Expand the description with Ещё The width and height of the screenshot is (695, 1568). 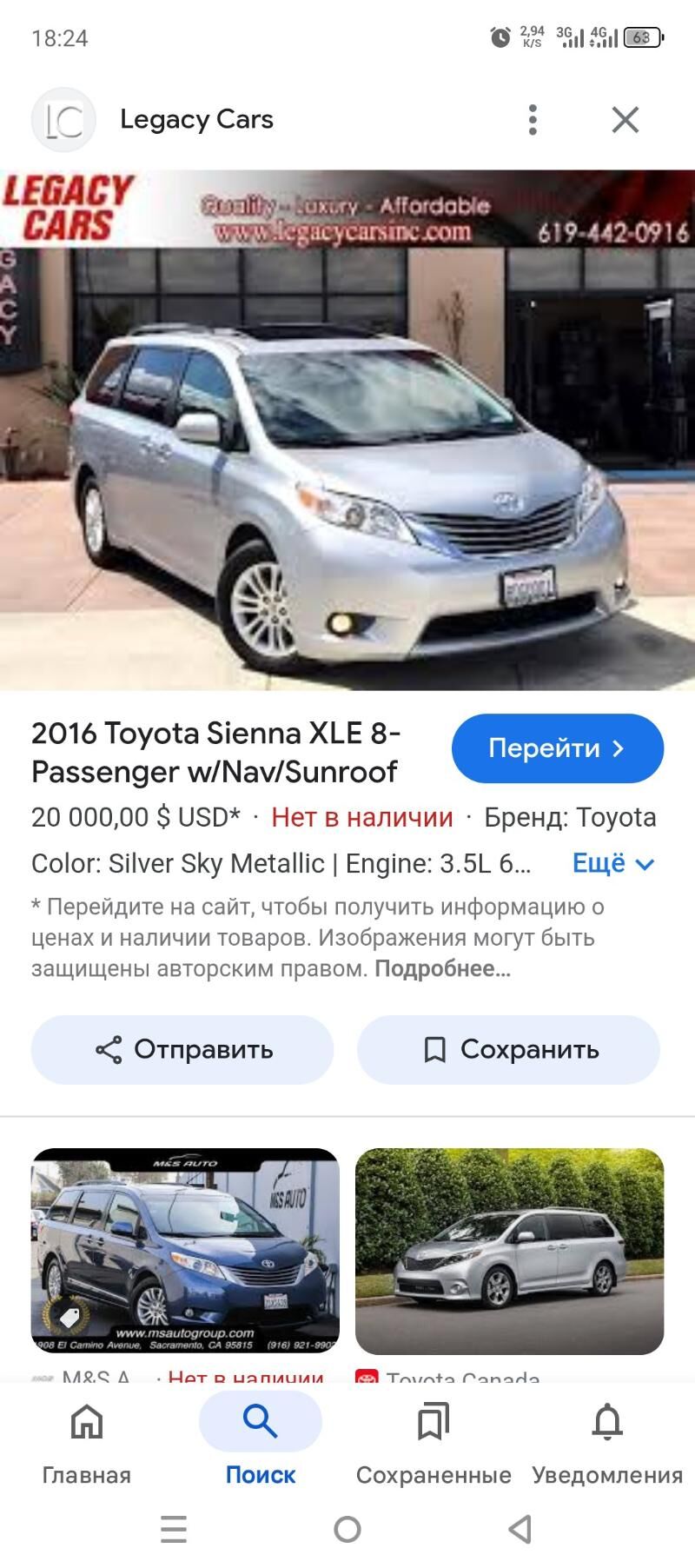(x=612, y=863)
